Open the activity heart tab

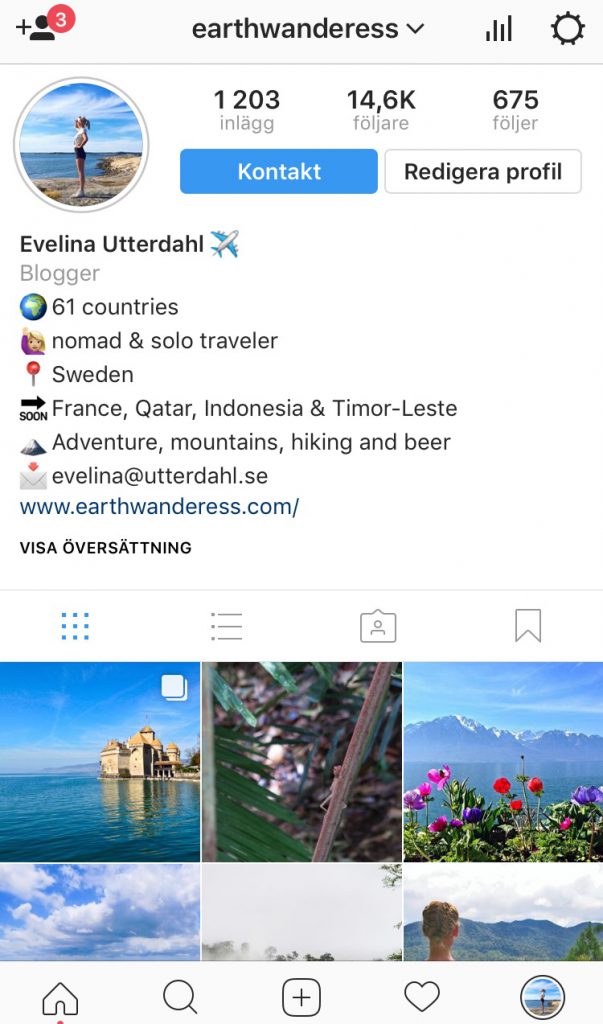pos(422,997)
